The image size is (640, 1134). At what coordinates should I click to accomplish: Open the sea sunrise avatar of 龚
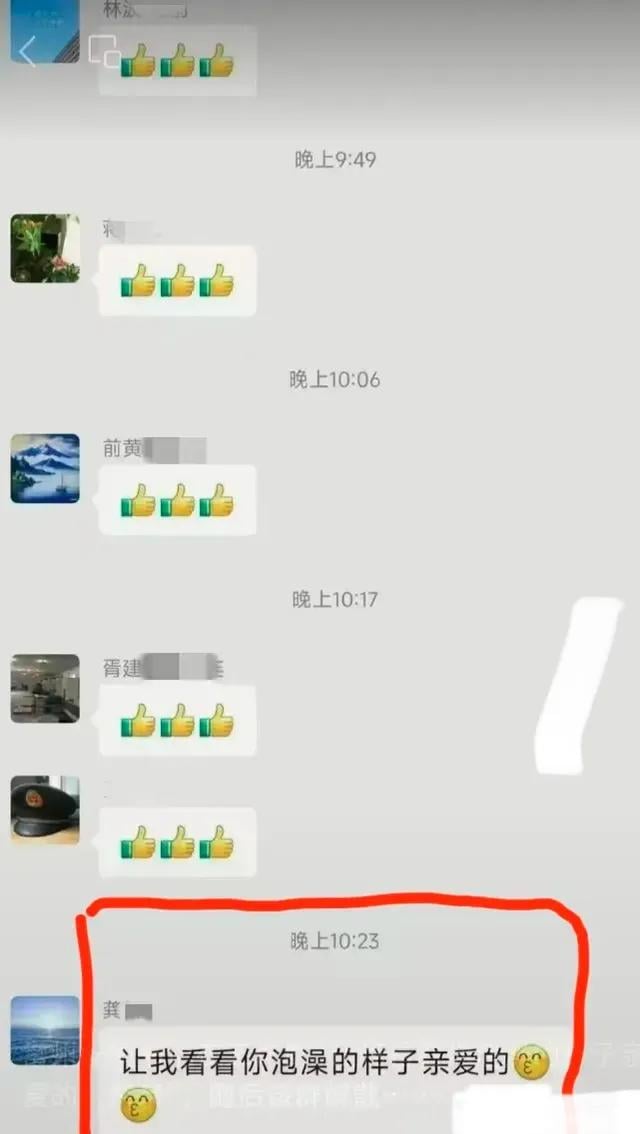tap(45, 1031)
